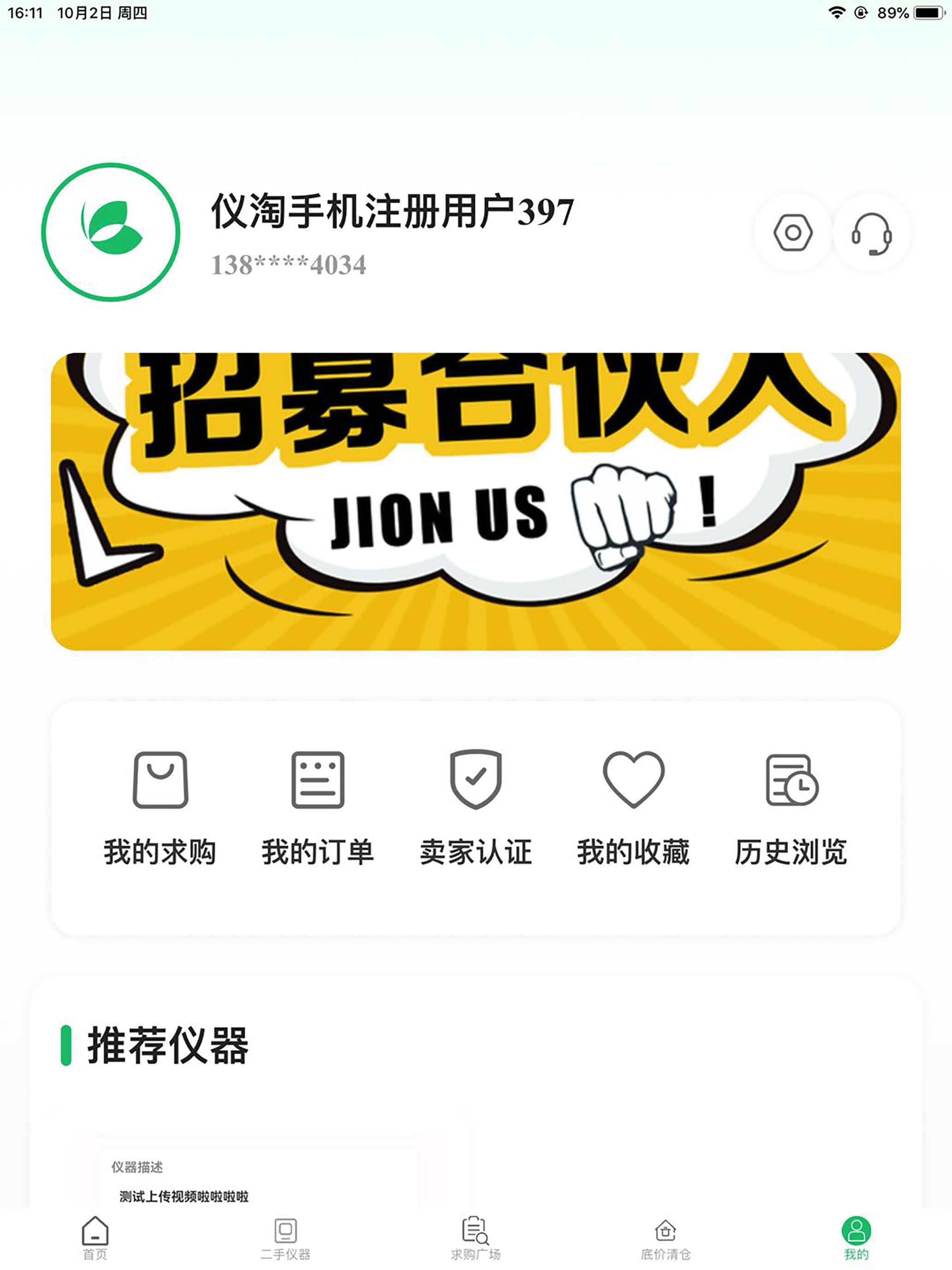Open settings via the hexagon gear icon

(792, 233)
